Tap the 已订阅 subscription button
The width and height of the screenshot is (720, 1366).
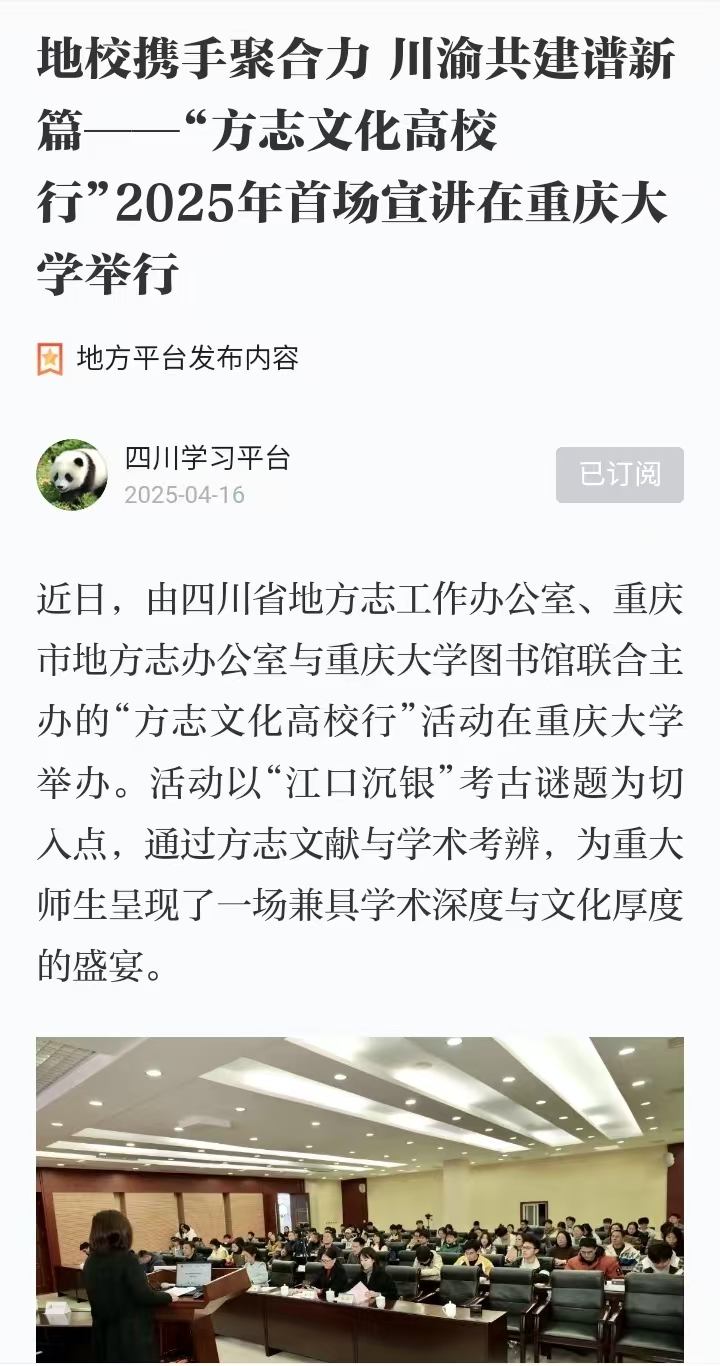[x=620, y=474]
